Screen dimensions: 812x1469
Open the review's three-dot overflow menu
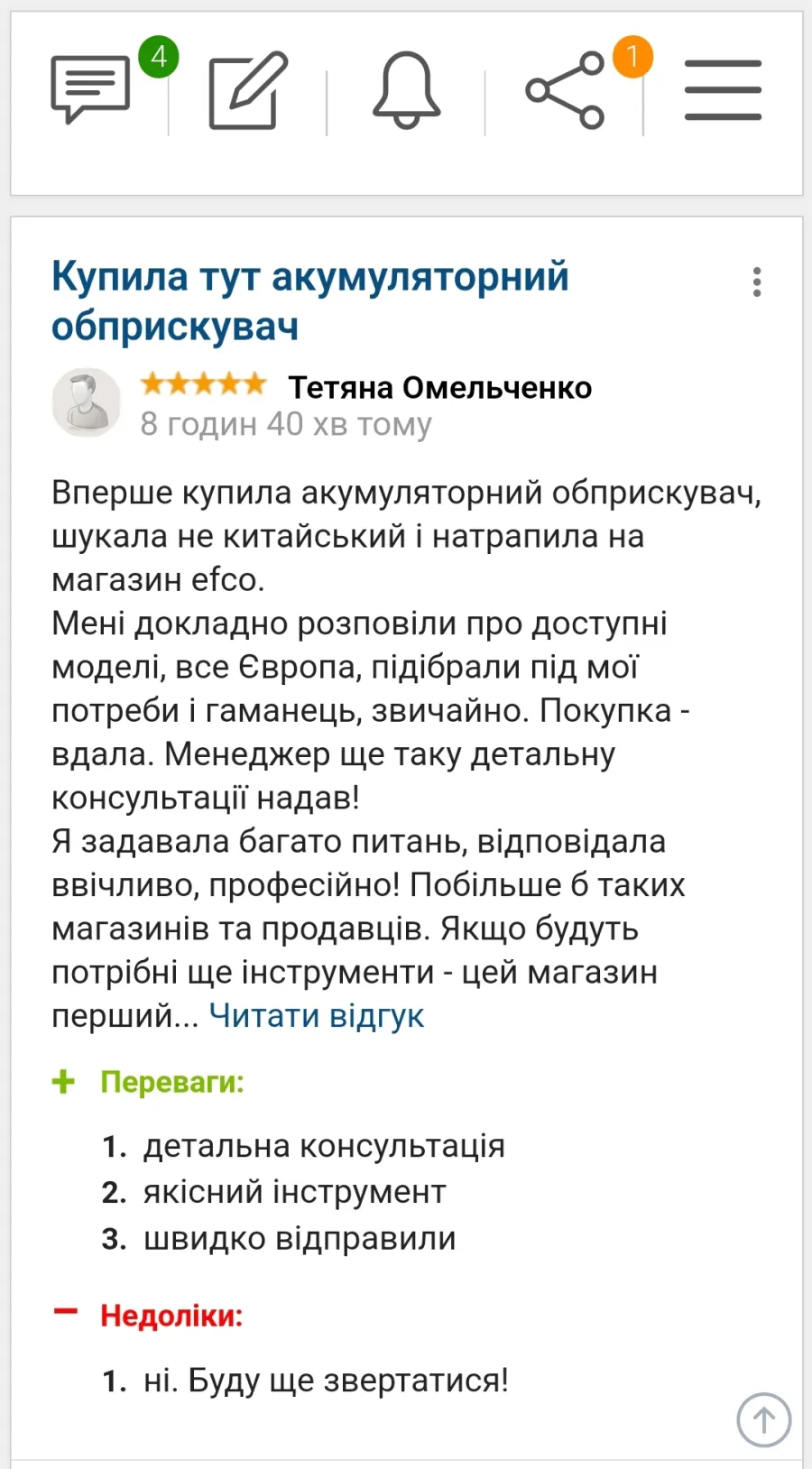coord(757,282)
